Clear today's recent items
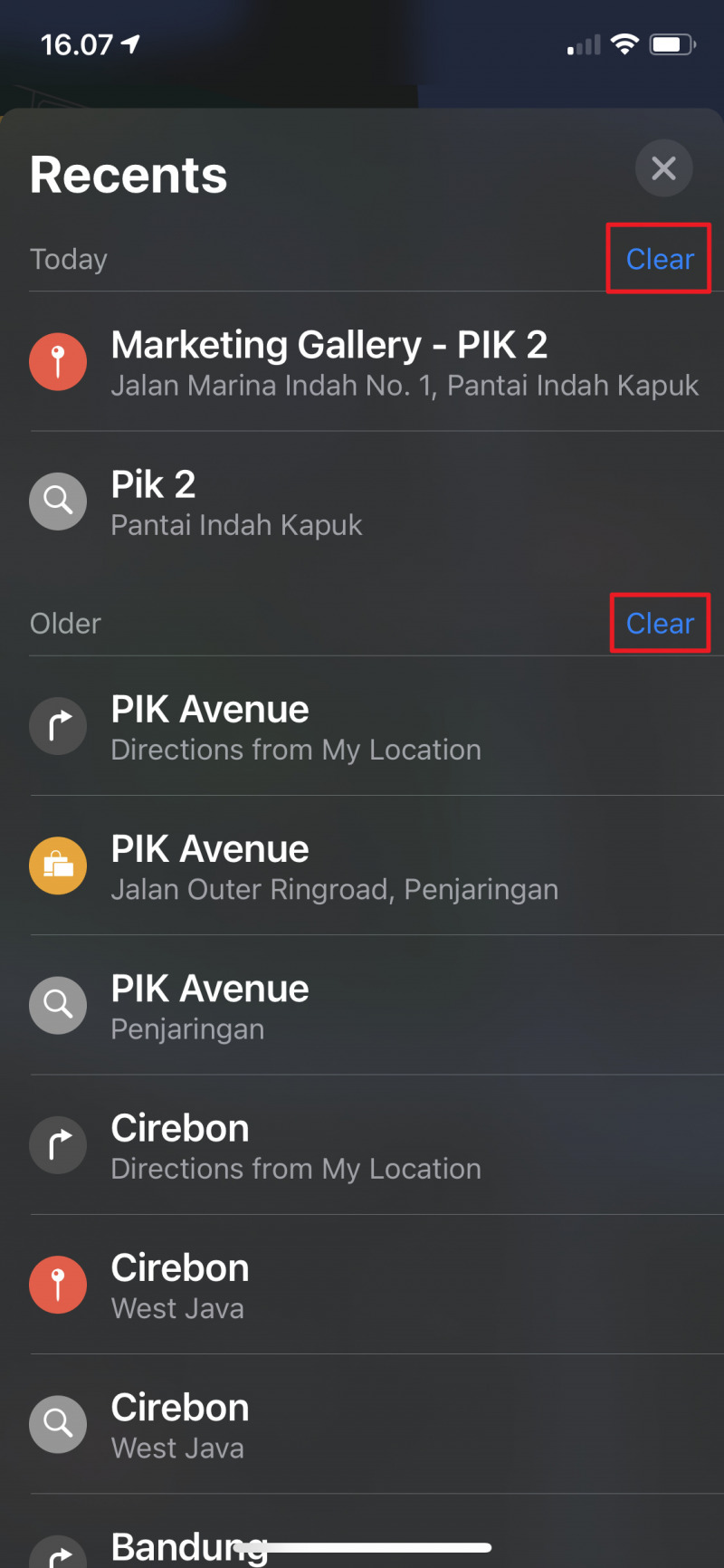 pos(660,259)
